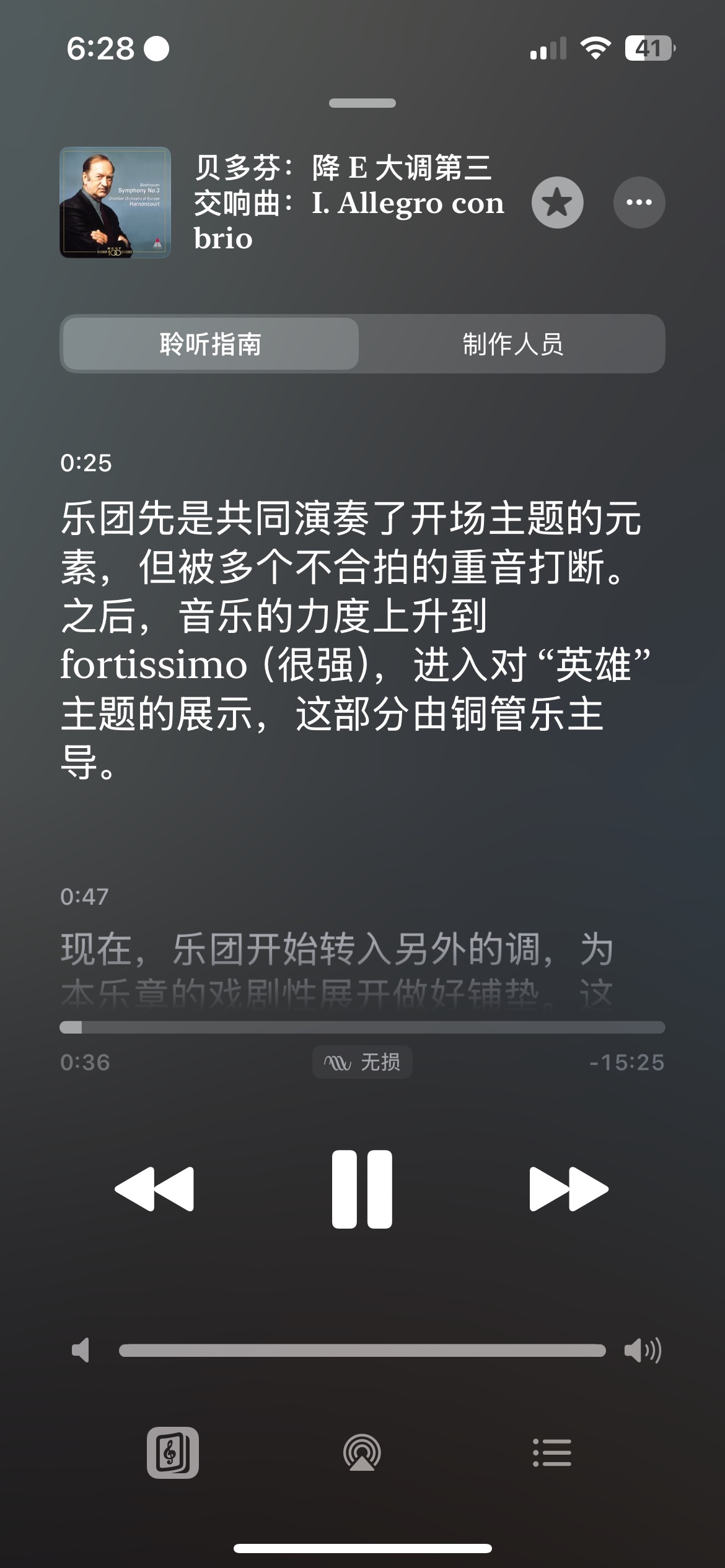Switch to the 制作人员 tab
Image resolution: width=725 pixels, height=1568 pixels.
(512, 344)
